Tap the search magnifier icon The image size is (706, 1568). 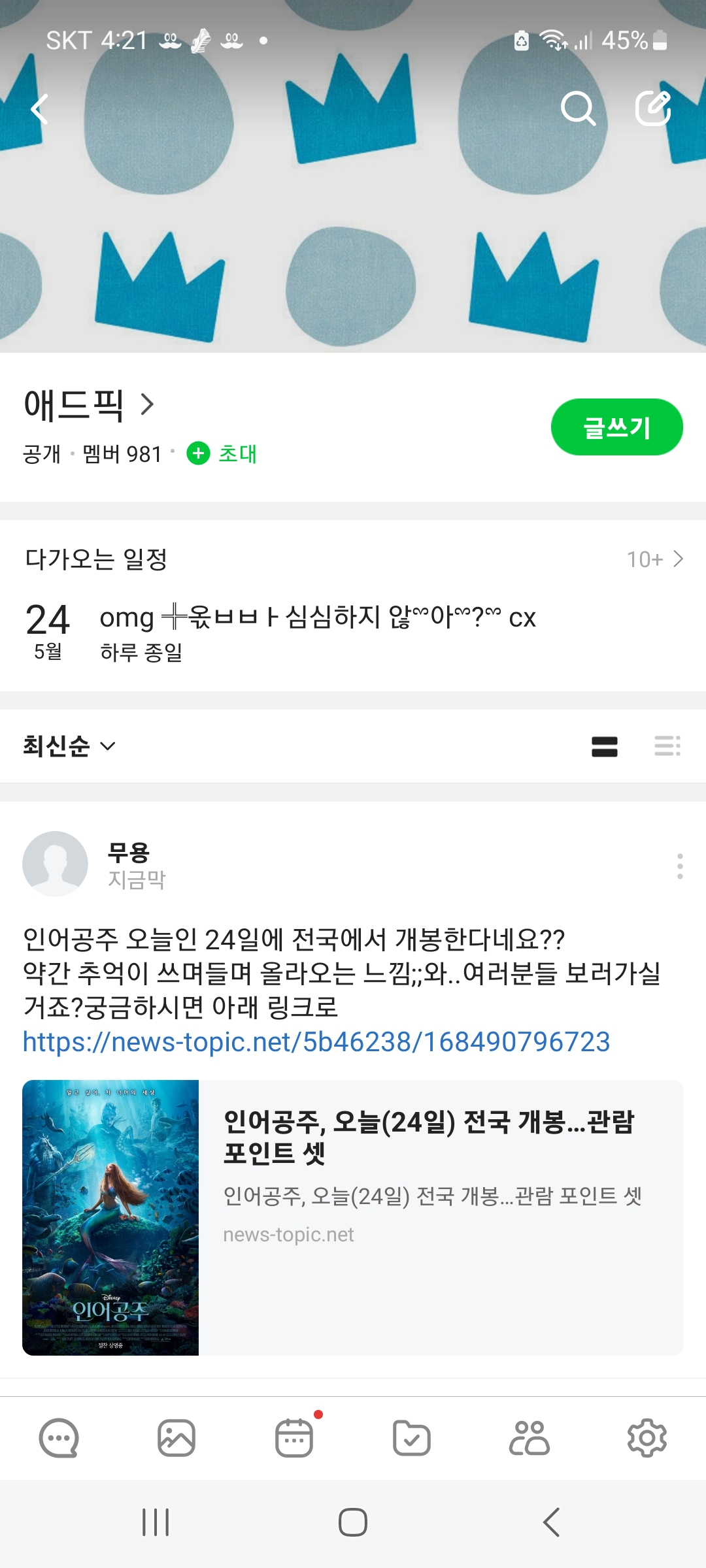[x=578, y=108]
